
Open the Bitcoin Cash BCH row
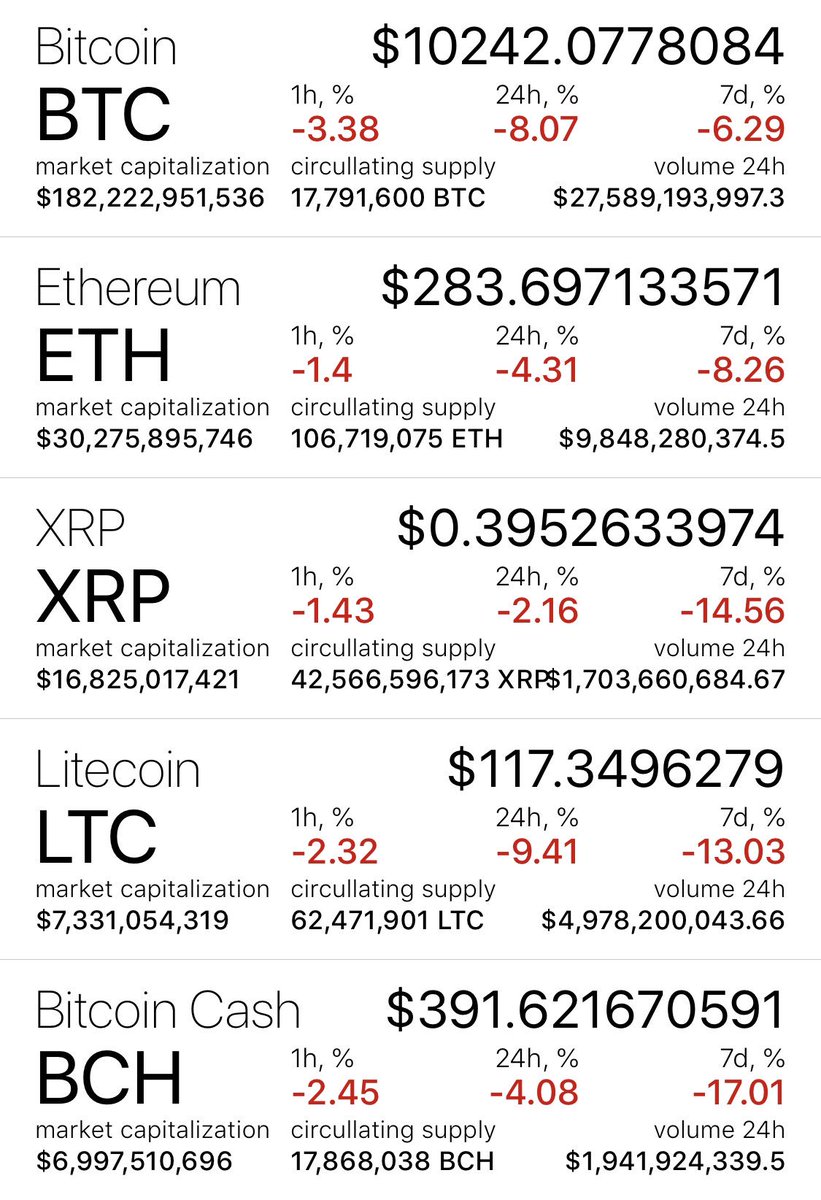pos(410,1080)
